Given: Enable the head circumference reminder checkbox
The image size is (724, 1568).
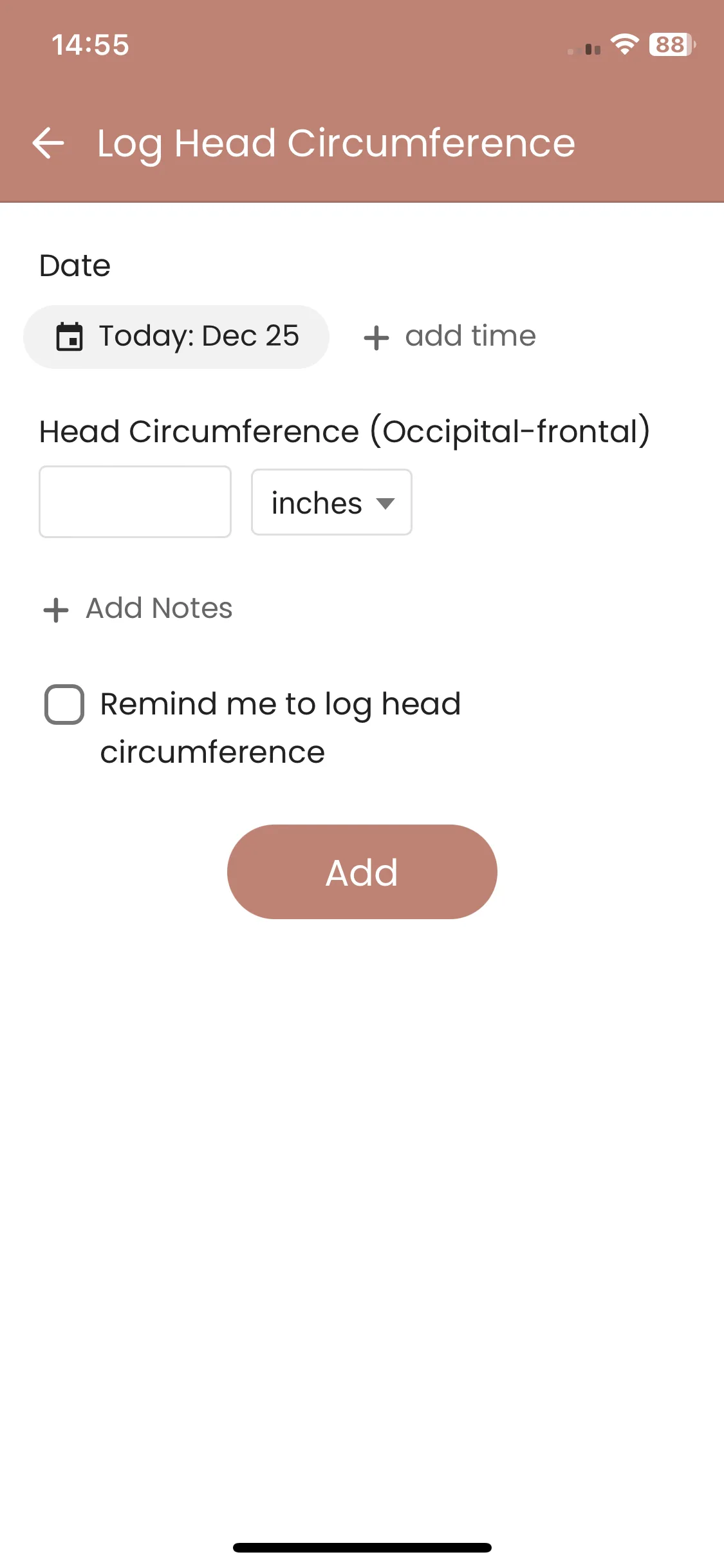Looking at the screenshot, I should pos(64,704).
